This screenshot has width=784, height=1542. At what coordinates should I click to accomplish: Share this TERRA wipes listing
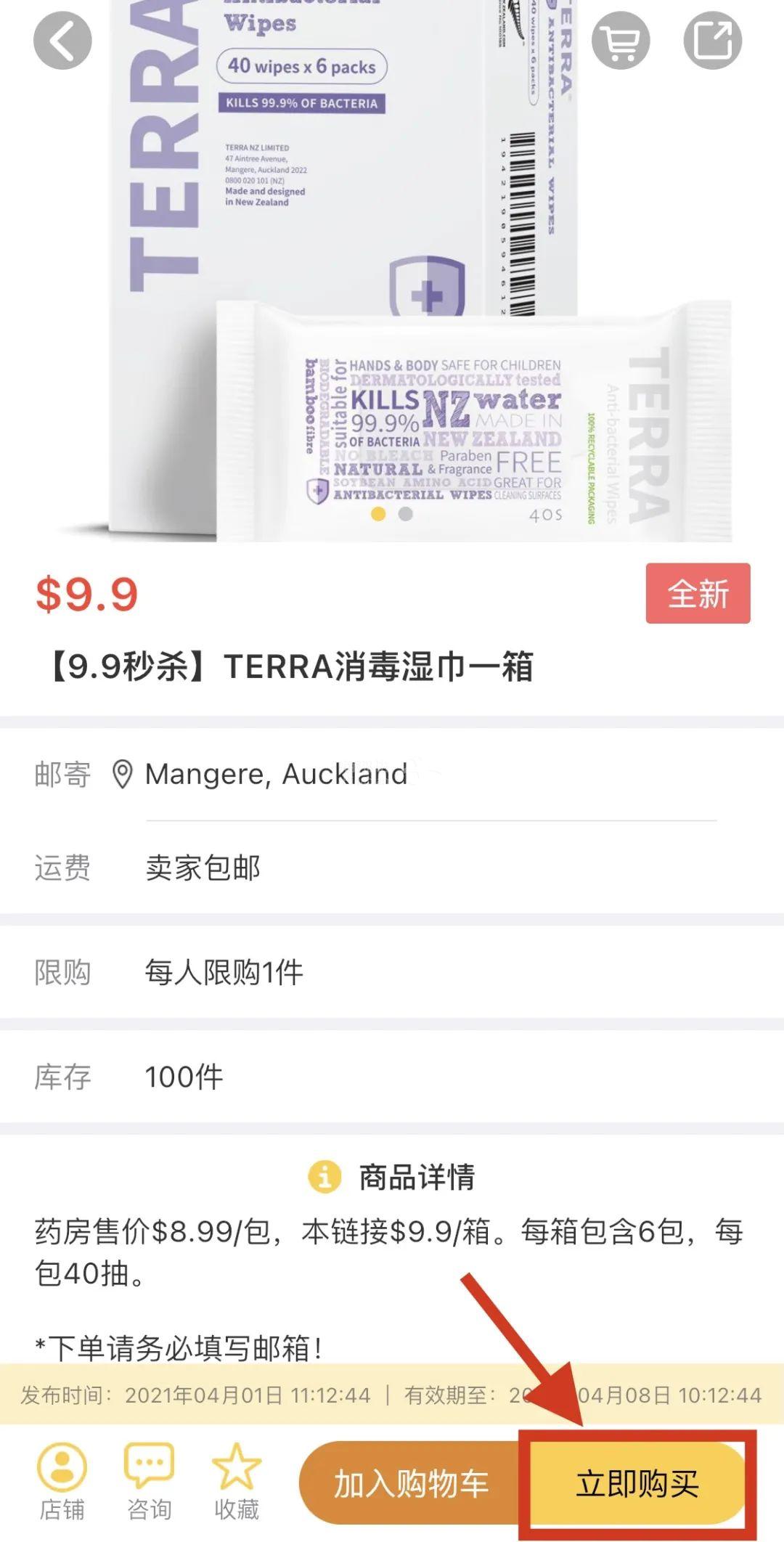click(712, 41)
